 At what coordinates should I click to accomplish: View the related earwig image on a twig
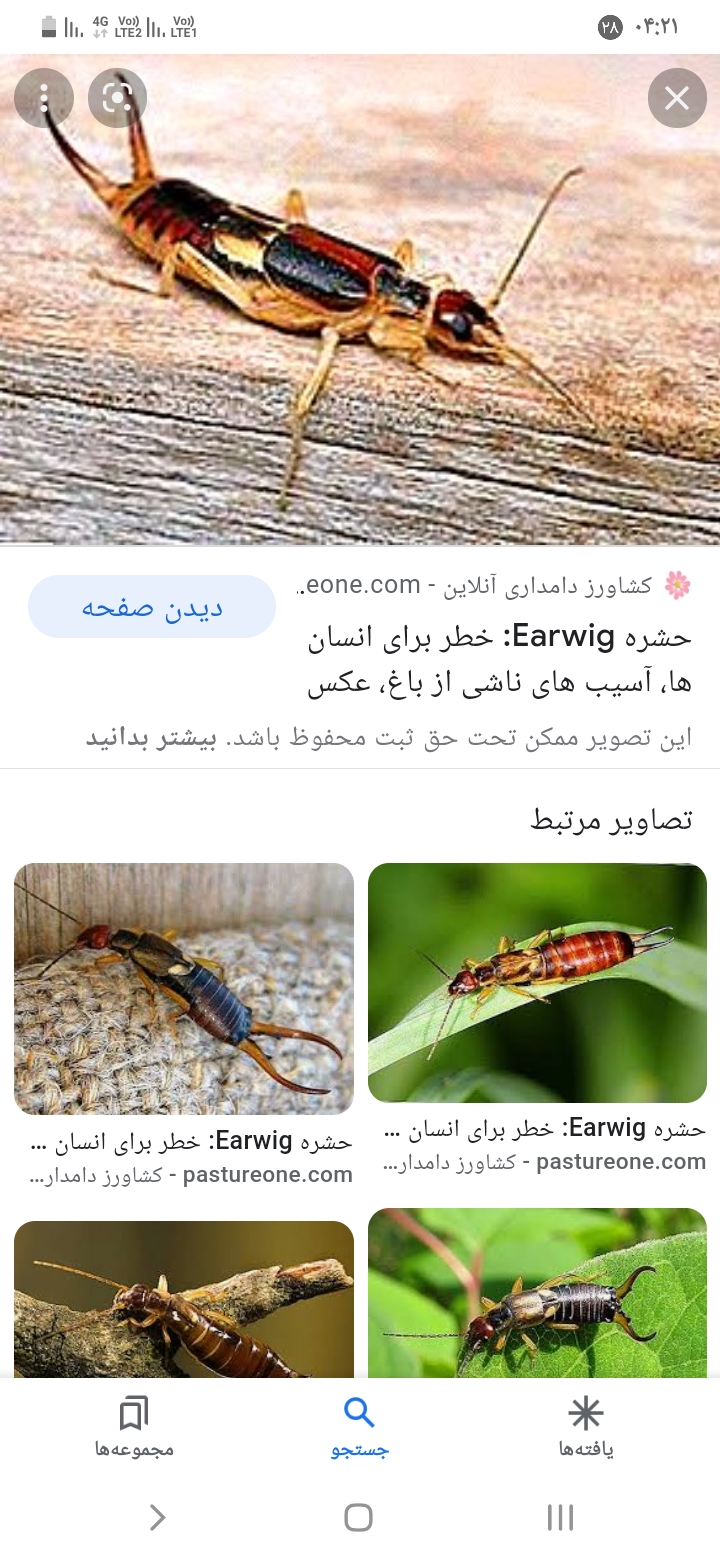pyautogui.click(x=184, y=1298)
